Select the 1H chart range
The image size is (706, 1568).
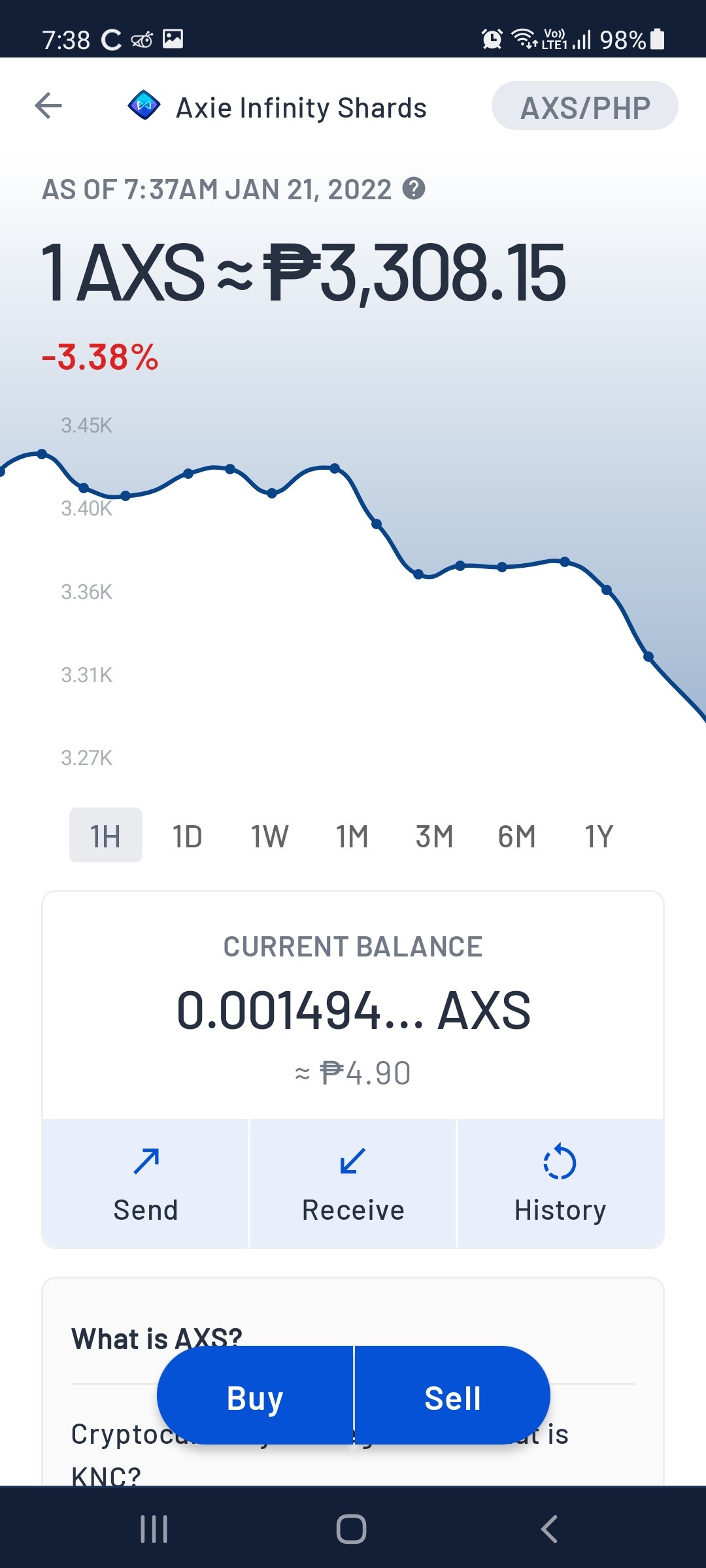(106, 835)
